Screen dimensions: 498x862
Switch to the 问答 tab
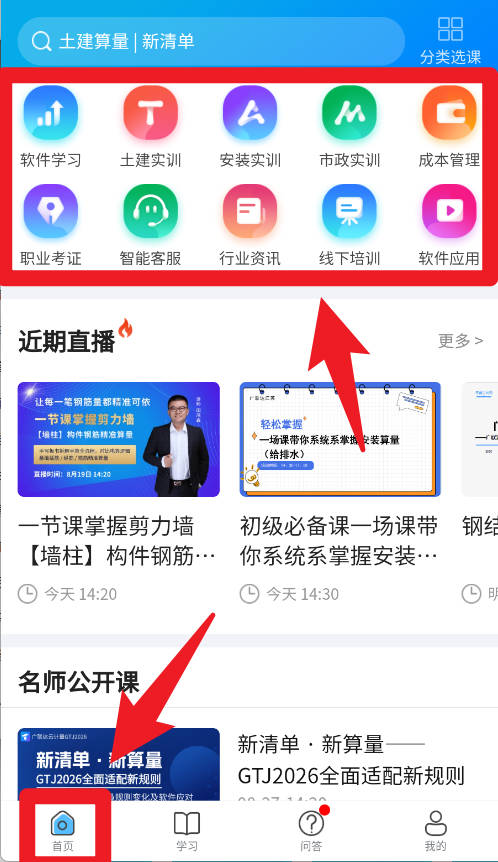(x=311, y=831)
